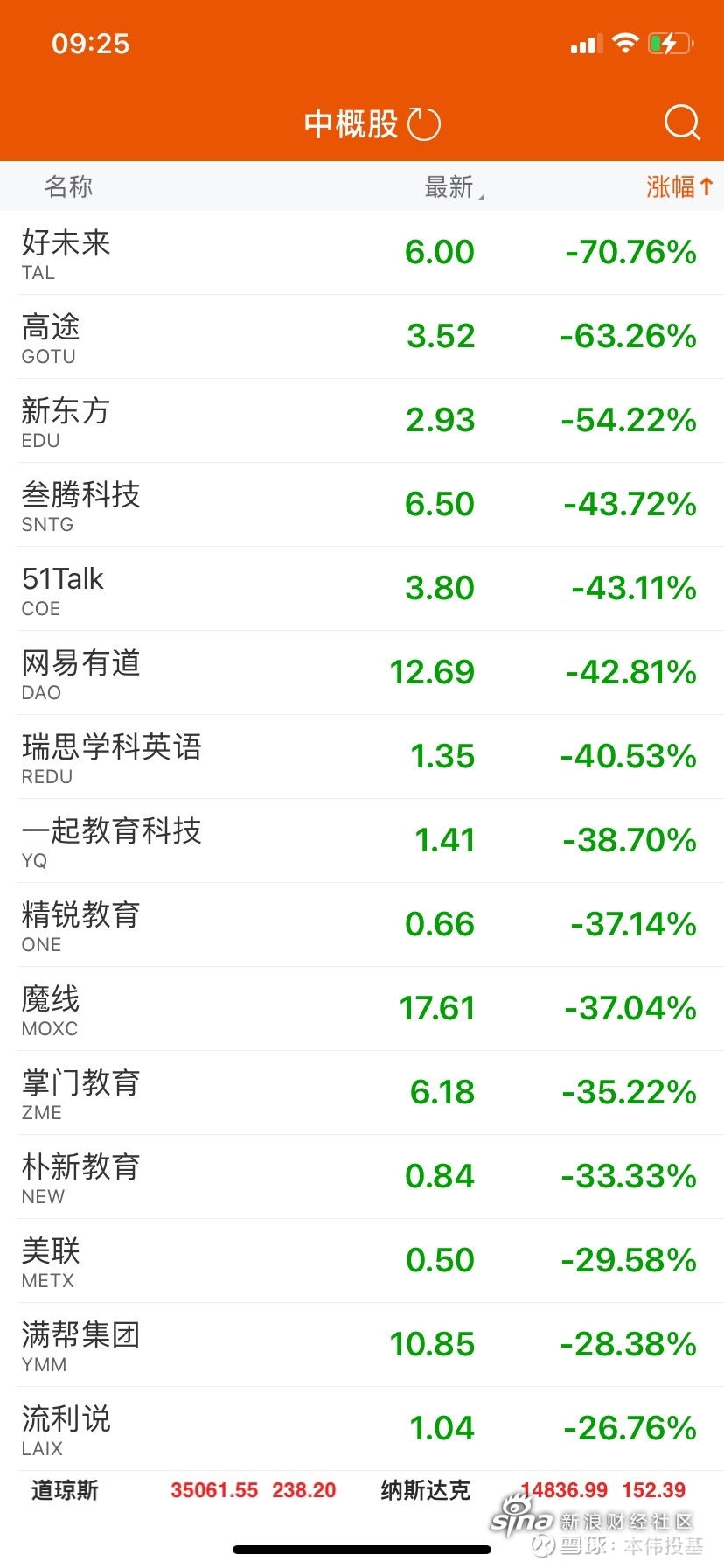The width and height of the screenshot is (724, 1568).
Task: View 流利说 LAIX quote
Action: click(x=362, y=1429)
